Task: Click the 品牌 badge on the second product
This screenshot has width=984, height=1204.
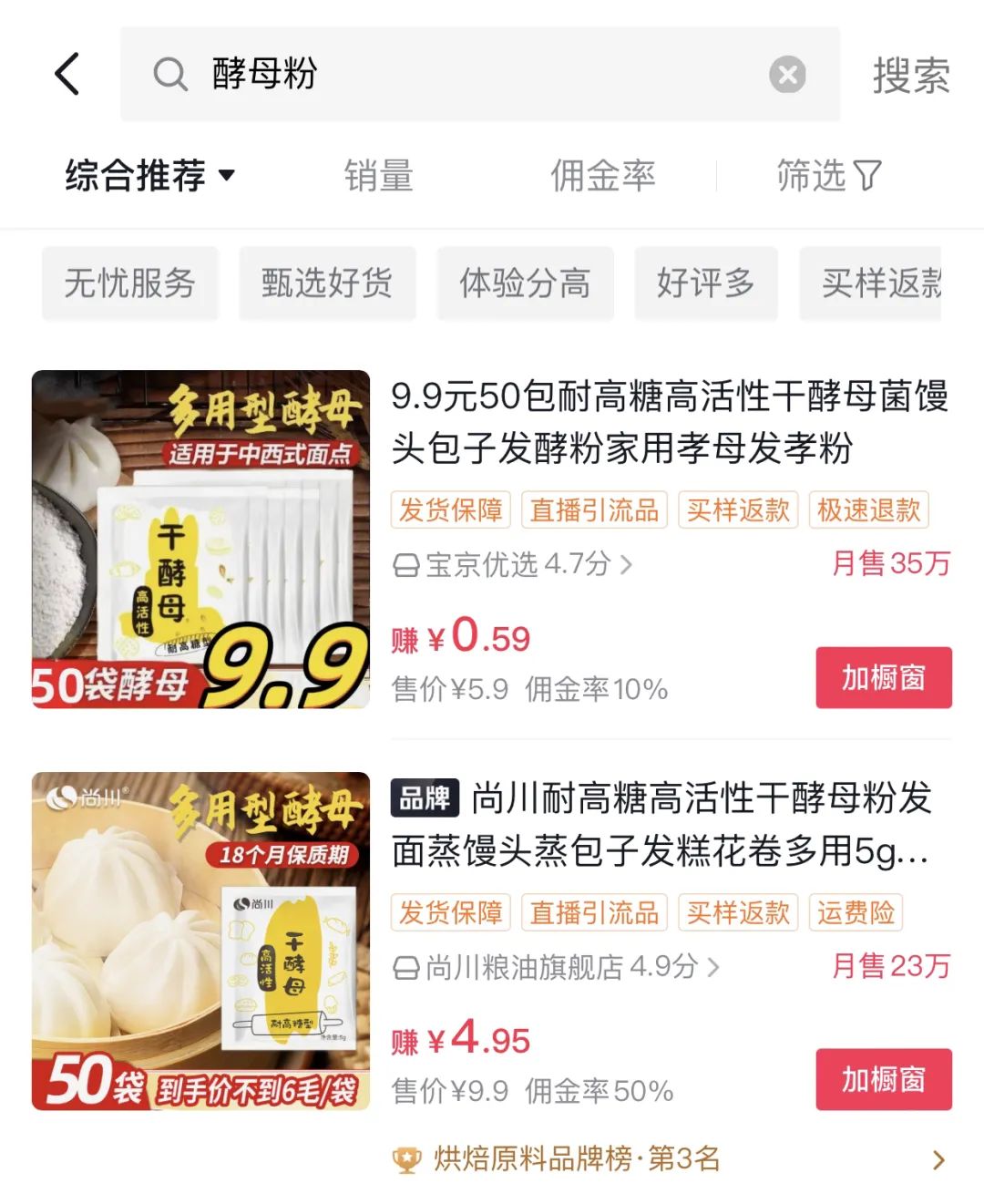Action: click(425, 795)
